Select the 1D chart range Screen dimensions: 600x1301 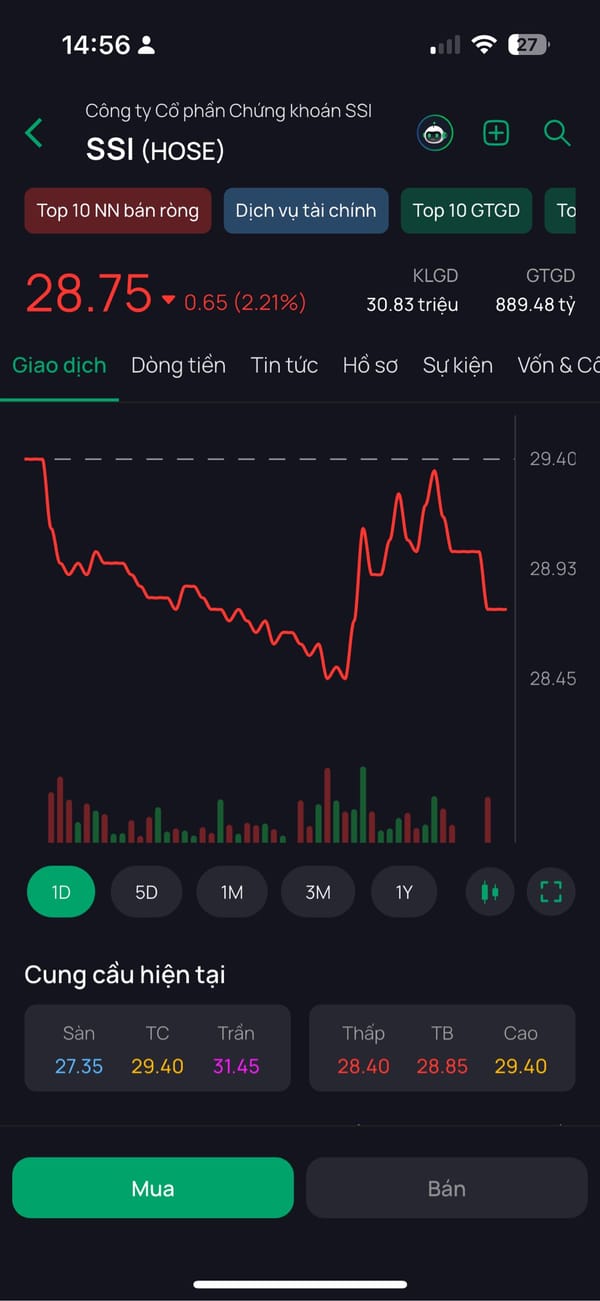pos(61,892)
